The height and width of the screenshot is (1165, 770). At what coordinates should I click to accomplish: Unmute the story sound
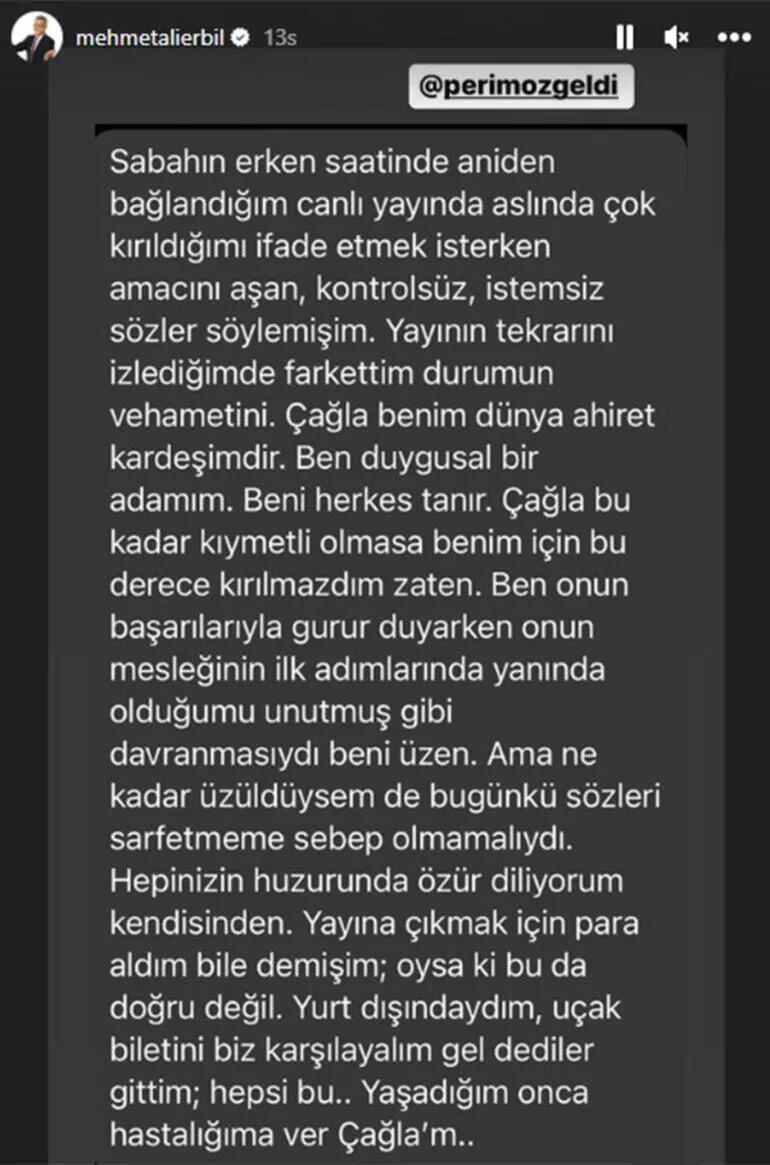tap(676, 37)
